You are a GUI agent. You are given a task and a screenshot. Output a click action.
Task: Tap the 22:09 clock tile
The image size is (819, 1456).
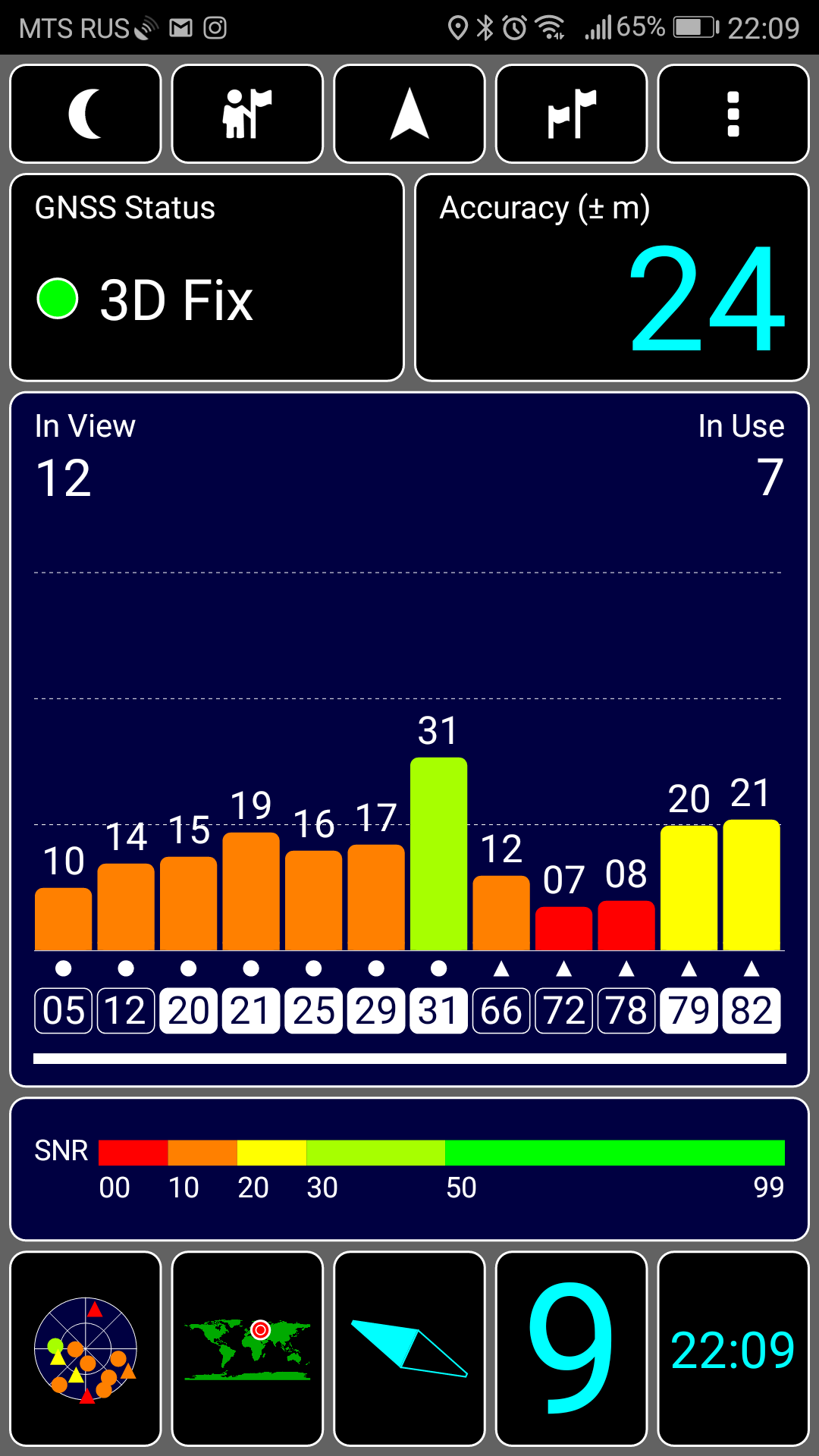click(x=733, y=1349)
